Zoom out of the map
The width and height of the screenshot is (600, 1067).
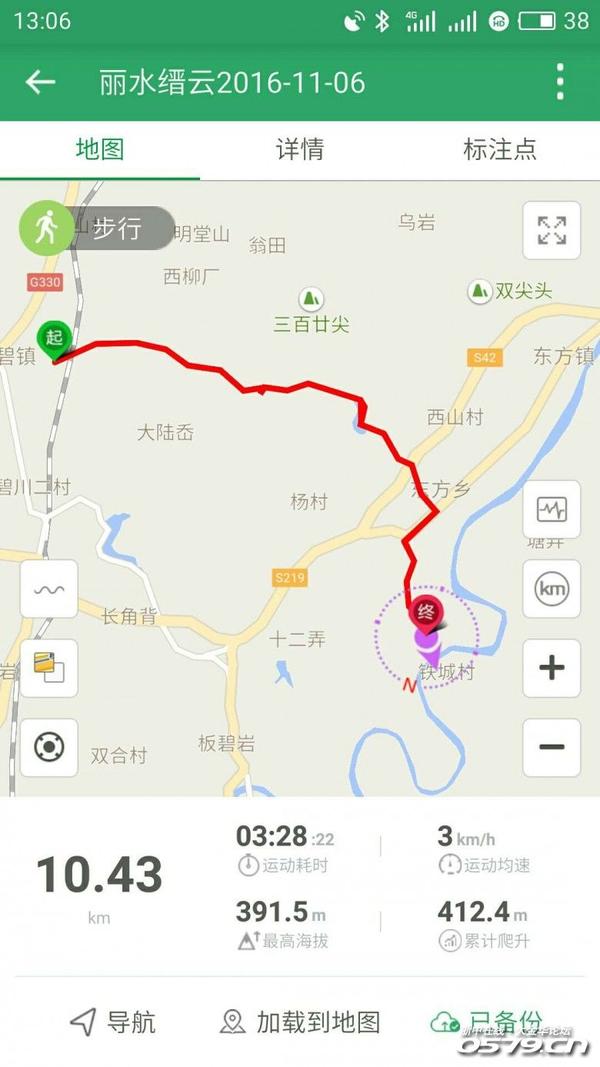[x=551, y=747]
